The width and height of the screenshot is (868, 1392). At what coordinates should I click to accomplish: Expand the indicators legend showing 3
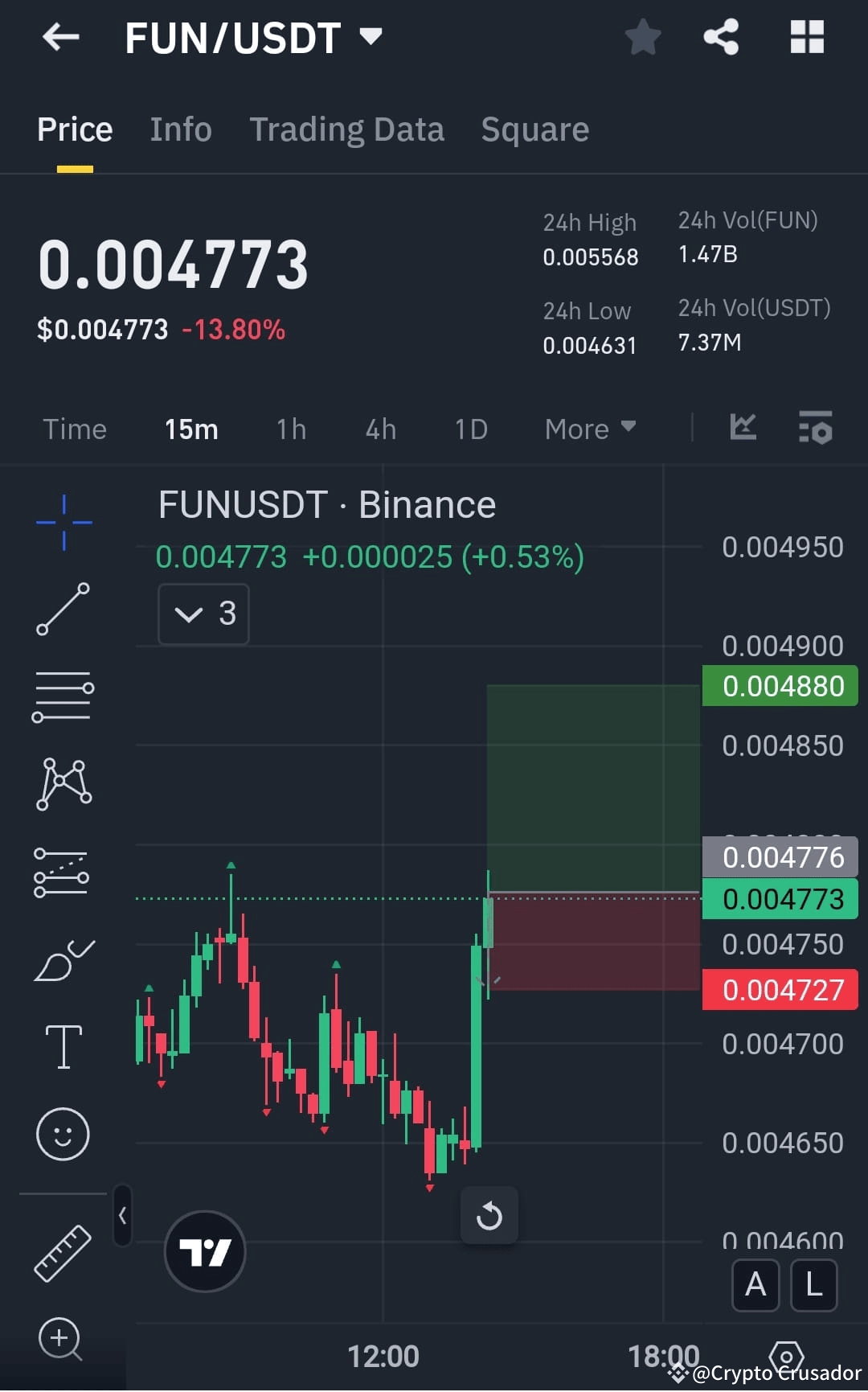203,614
